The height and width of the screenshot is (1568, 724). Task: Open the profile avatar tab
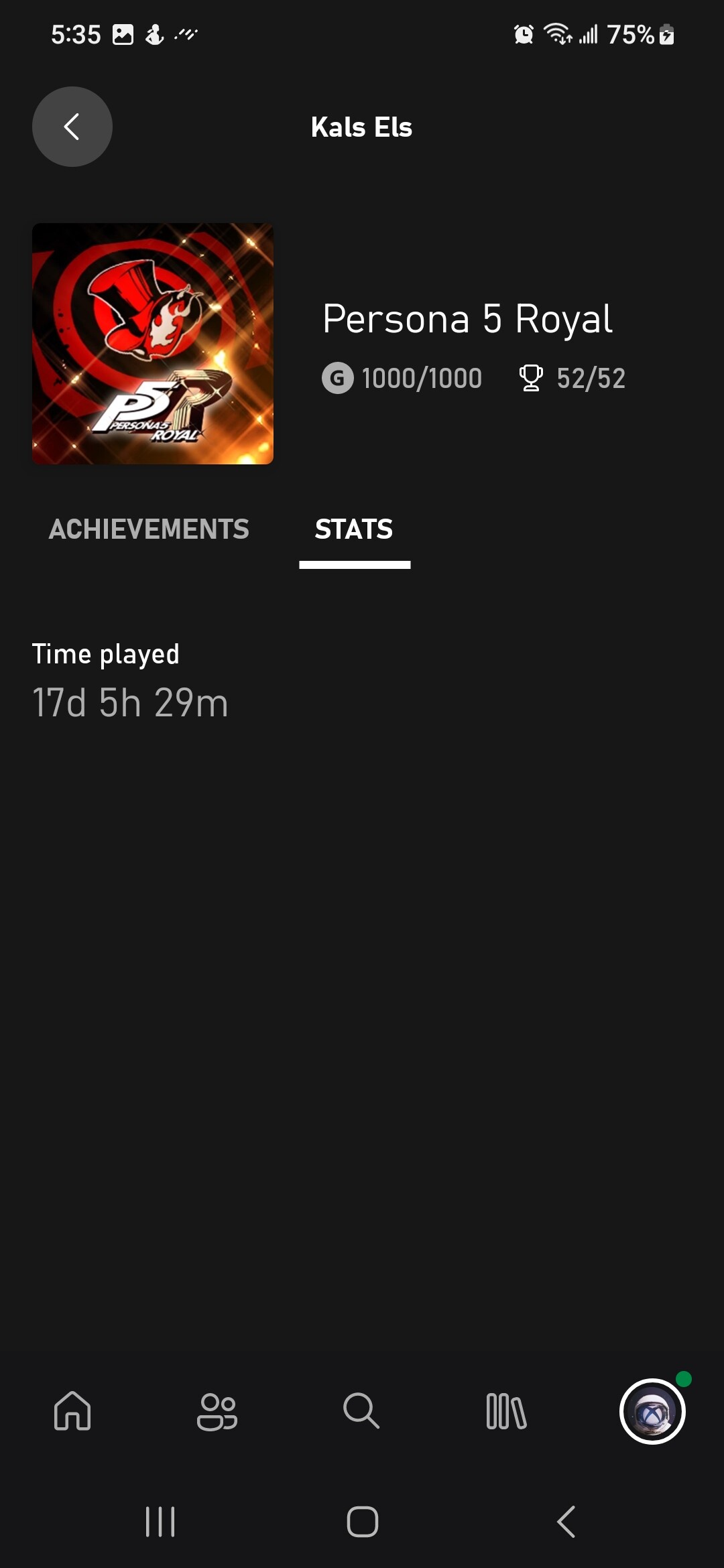coord(652,1411)
